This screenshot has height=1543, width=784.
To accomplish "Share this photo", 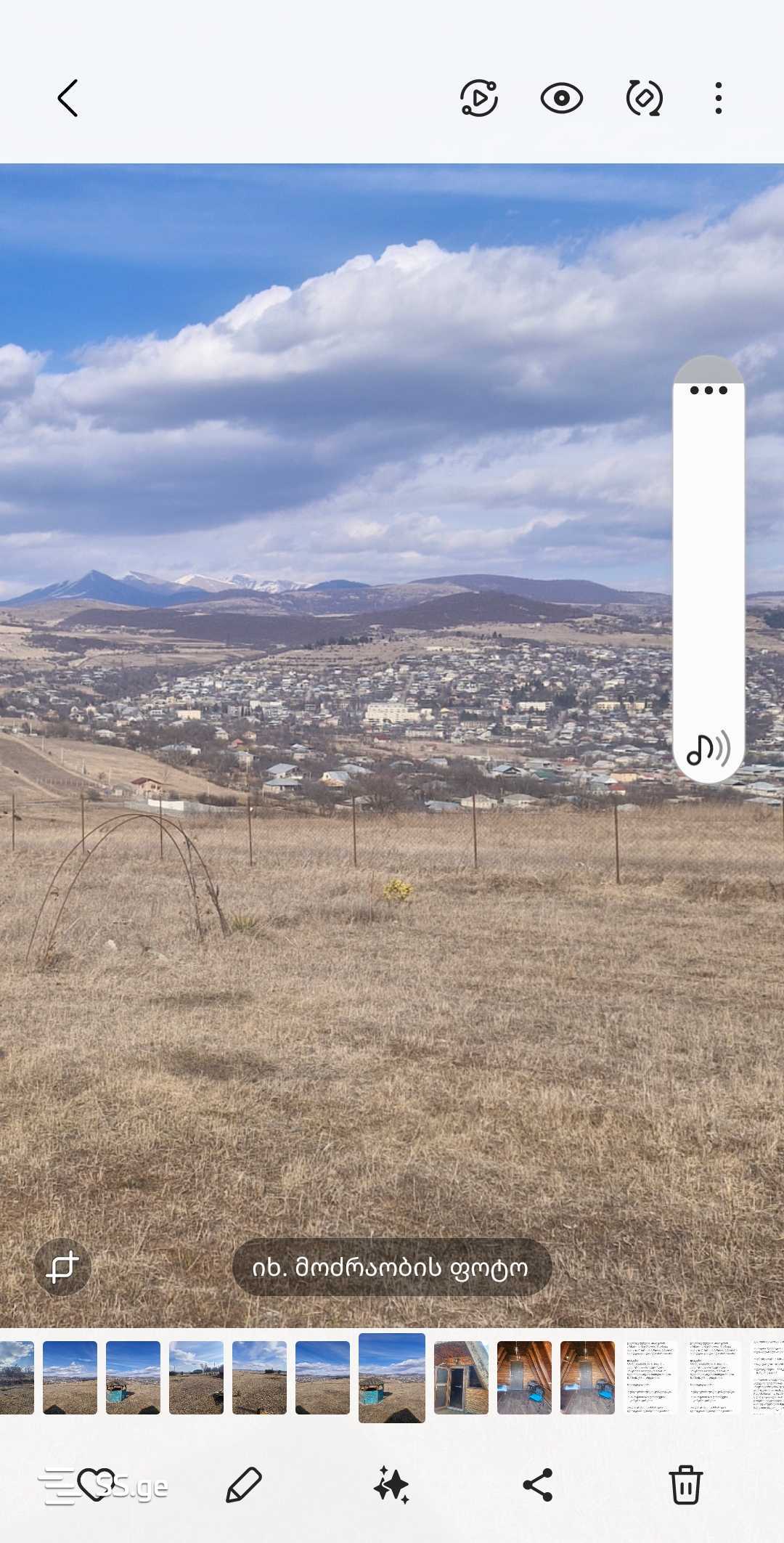I will [x=538, y=1485].
